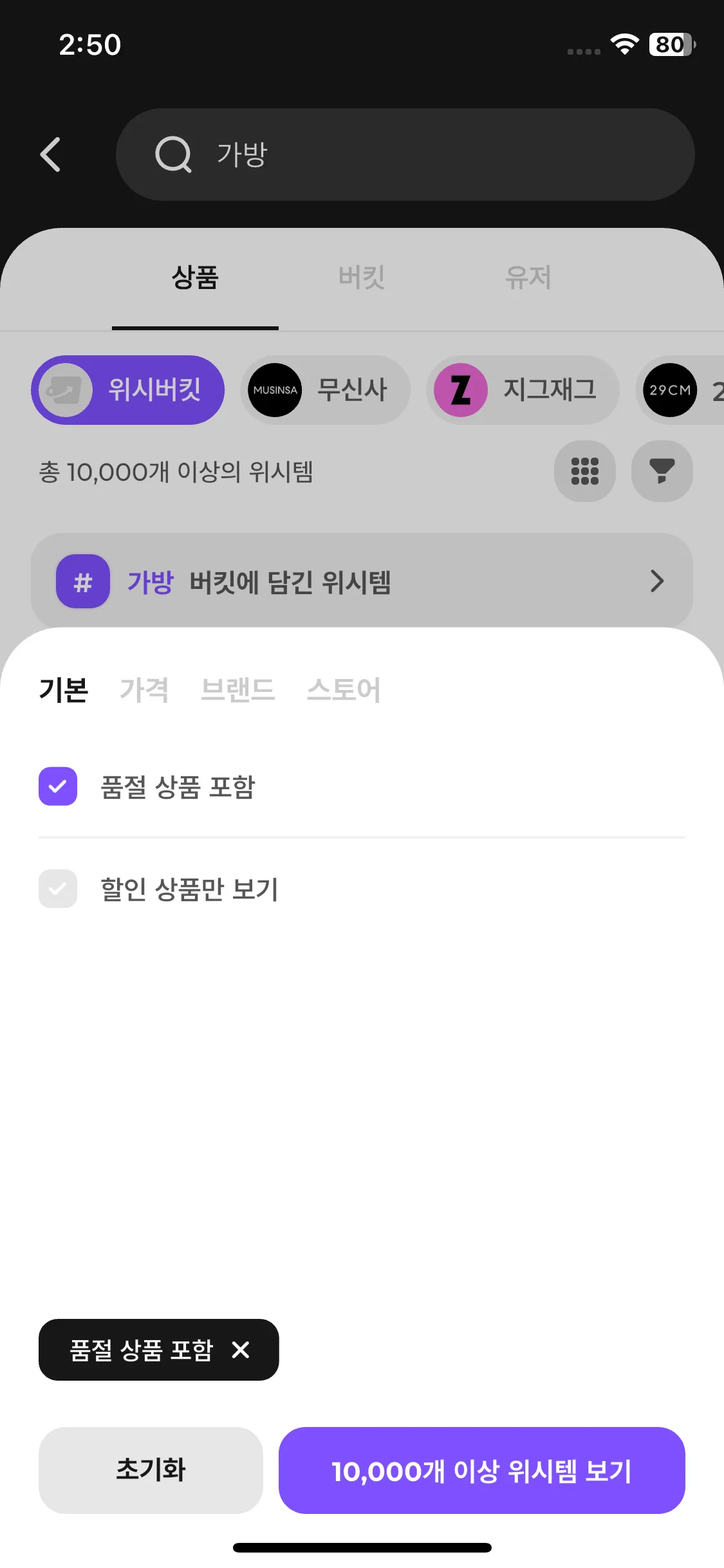Remove the 품절 상품 포함 filter tag
The width and height of the screenshot is (724, 1568).
[x=241, y=1350]
